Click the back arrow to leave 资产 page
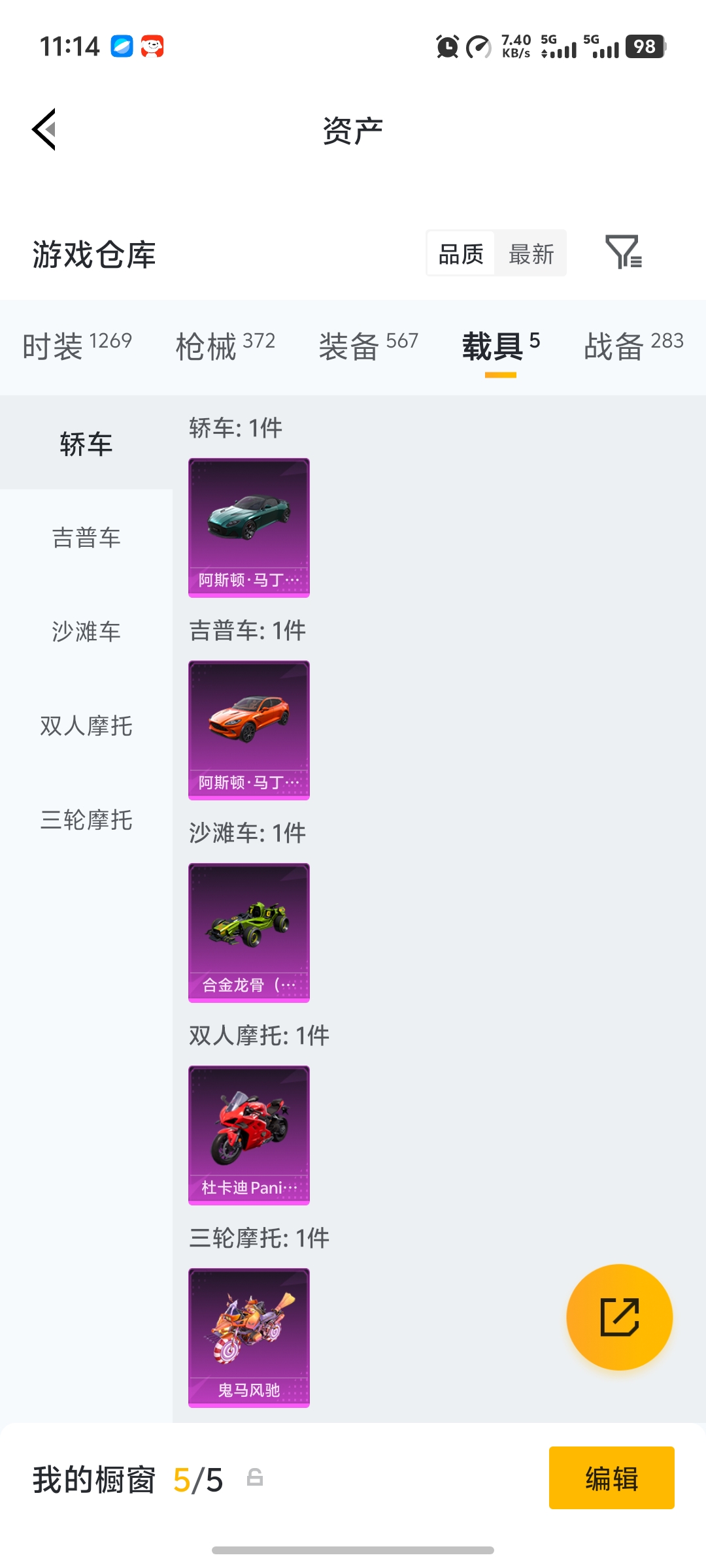 click(x=43, y=129)
